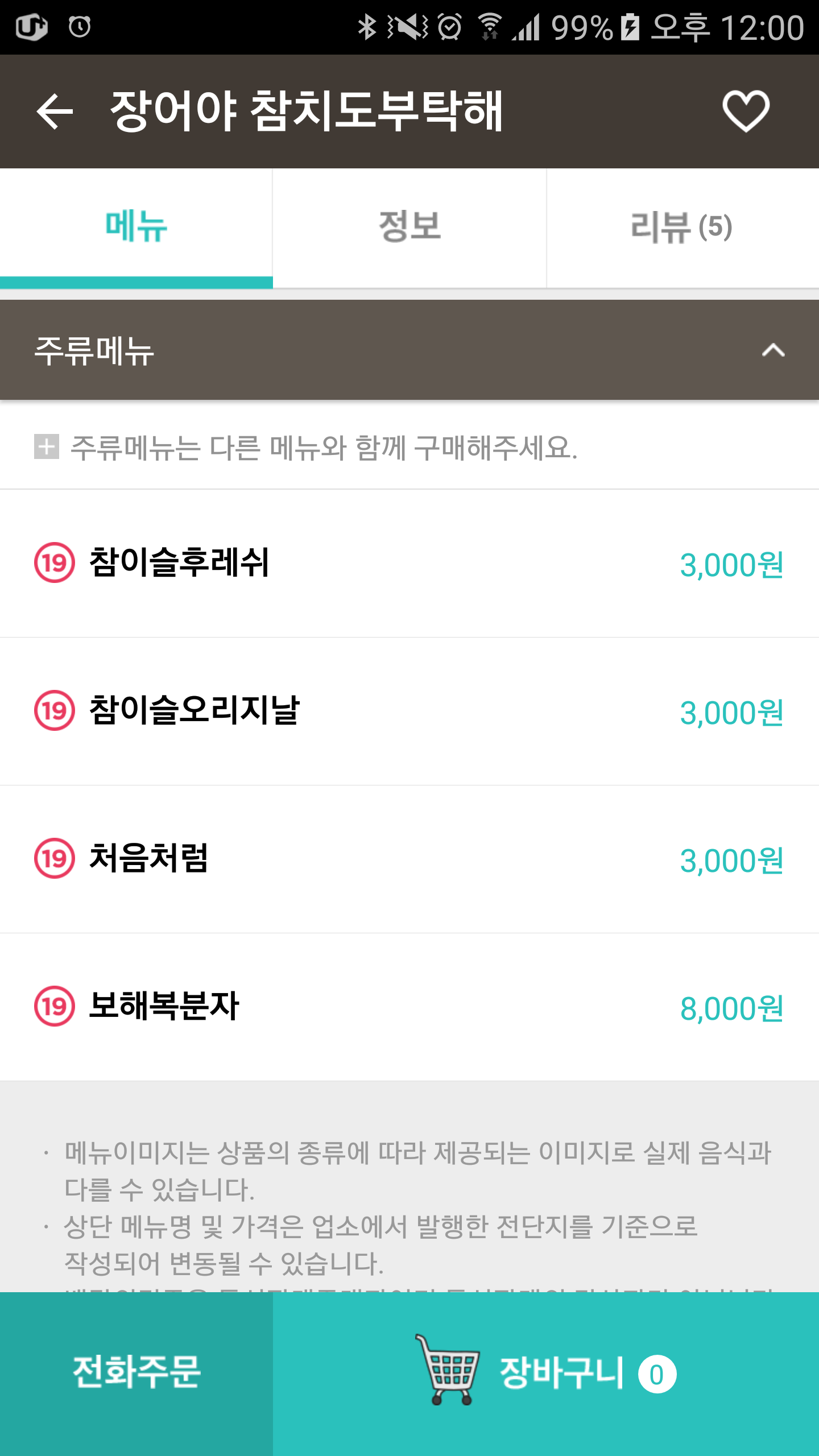
Task: Select the 메뉴 tab
Action: pos(136,227)
